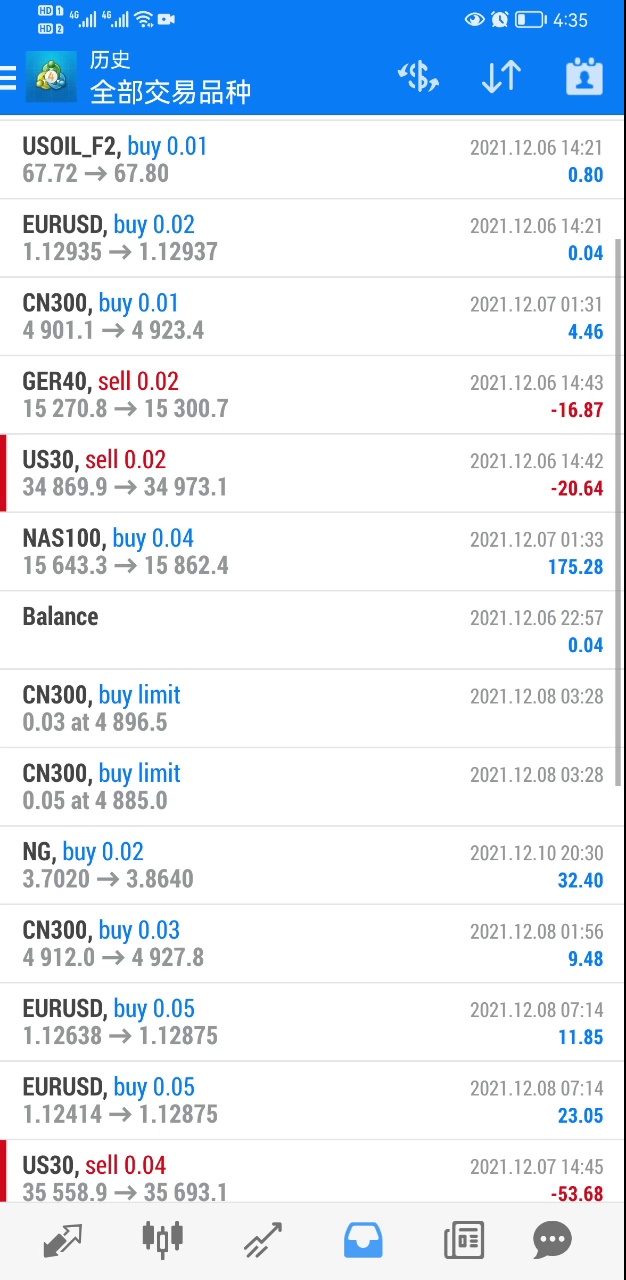The image size is (626, 1280).
Task: Show details of the NG buy 0.02 trade
Action: (312, 865)
